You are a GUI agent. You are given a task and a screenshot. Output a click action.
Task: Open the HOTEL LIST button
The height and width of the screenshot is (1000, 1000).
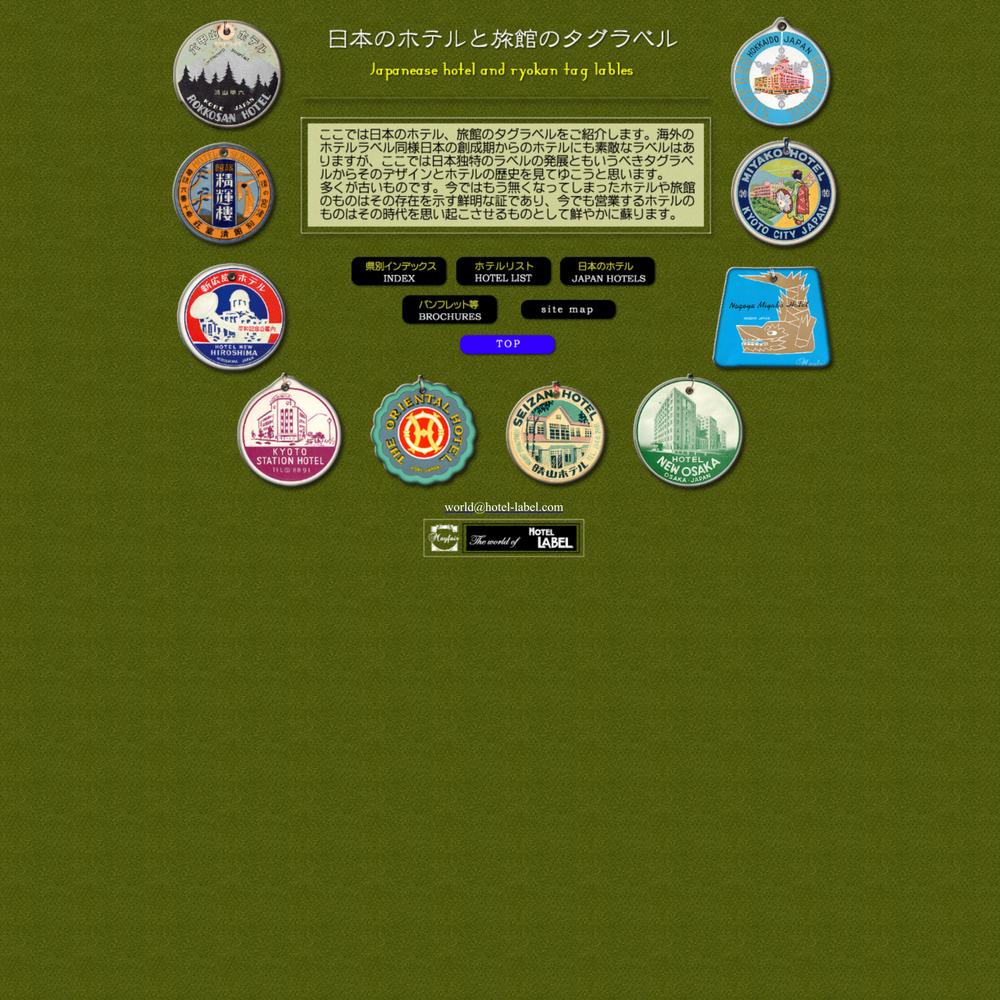click(503, 272)
